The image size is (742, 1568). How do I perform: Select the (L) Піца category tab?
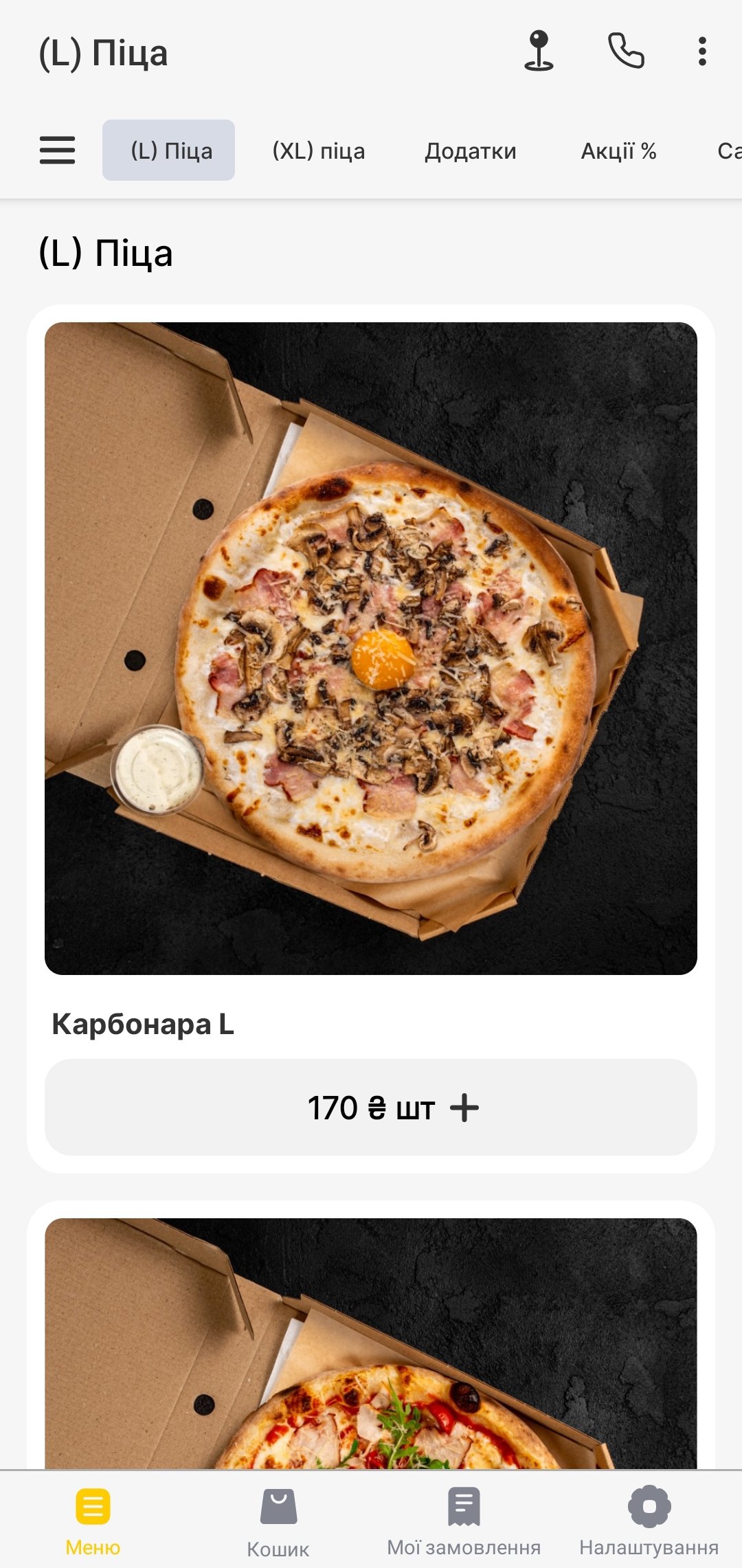click(168, 150)
